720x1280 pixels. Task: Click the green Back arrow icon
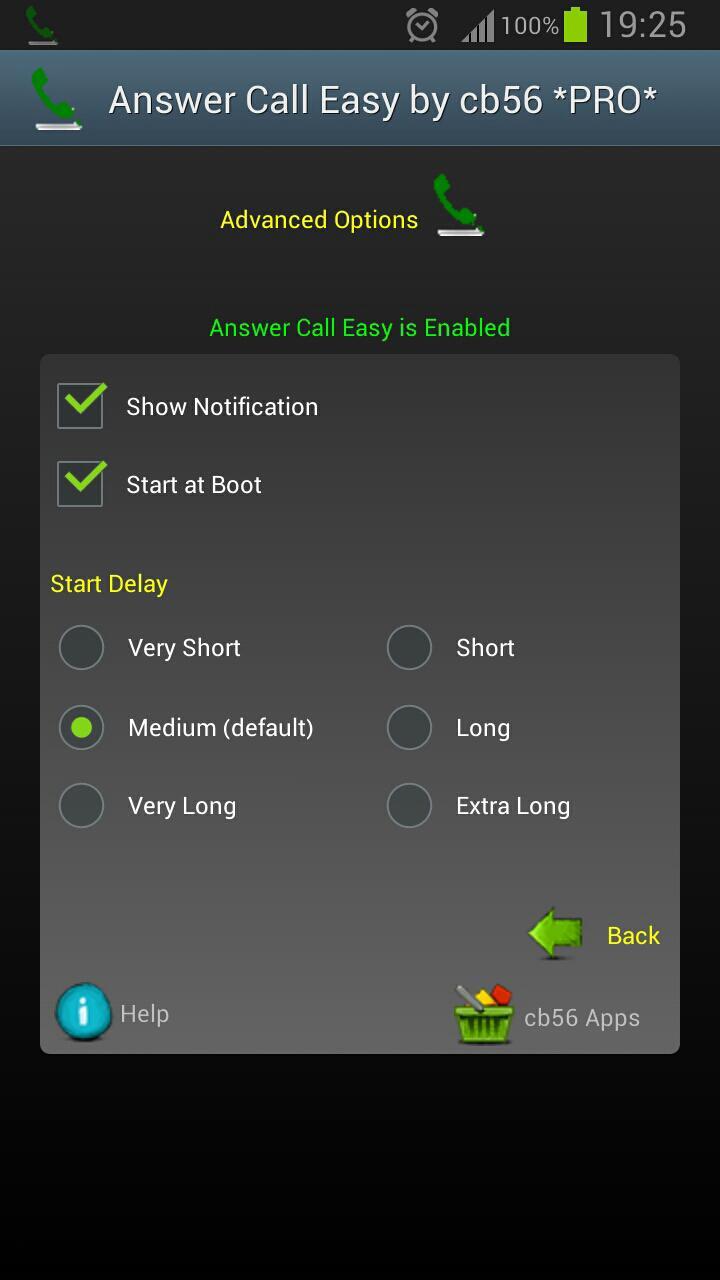(554, 933)
